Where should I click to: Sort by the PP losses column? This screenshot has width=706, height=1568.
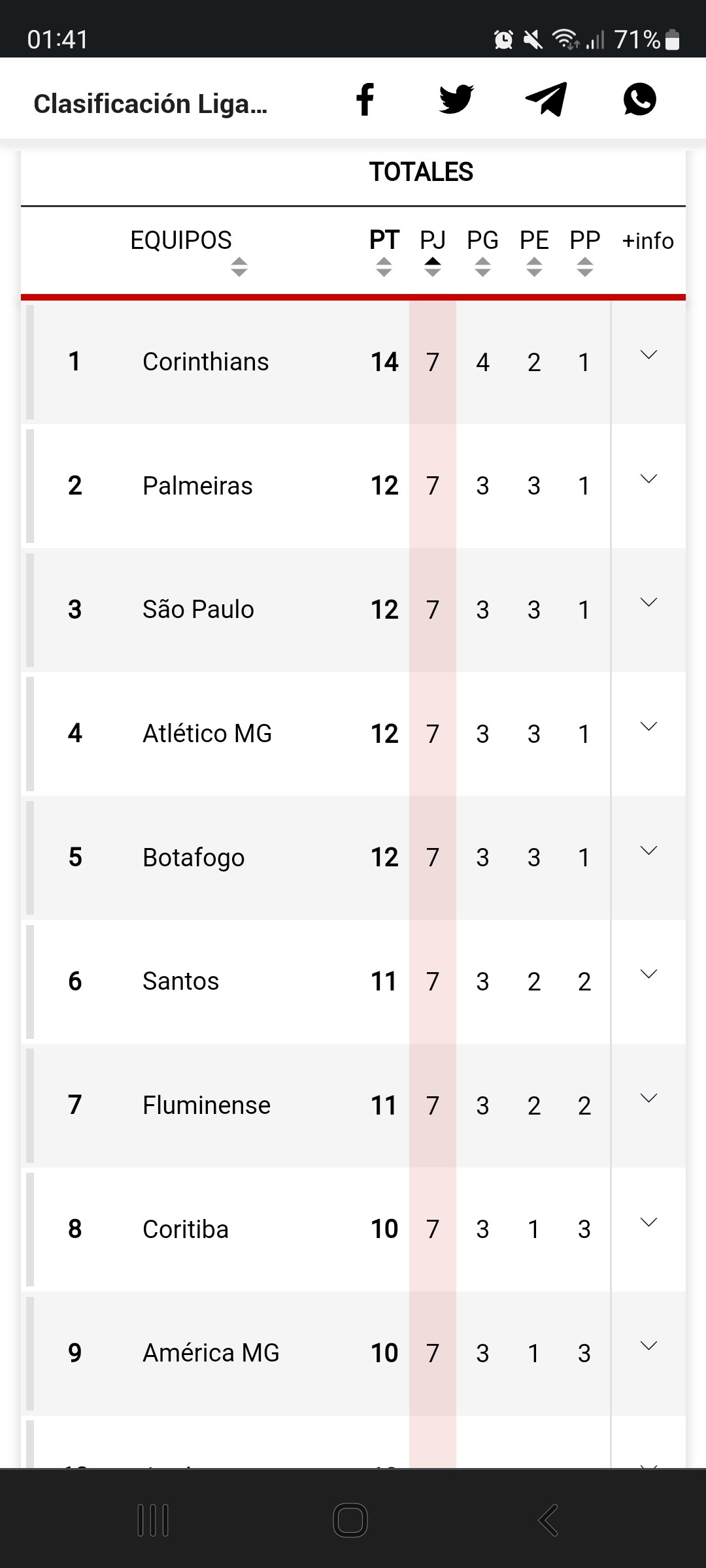point(585,251)
